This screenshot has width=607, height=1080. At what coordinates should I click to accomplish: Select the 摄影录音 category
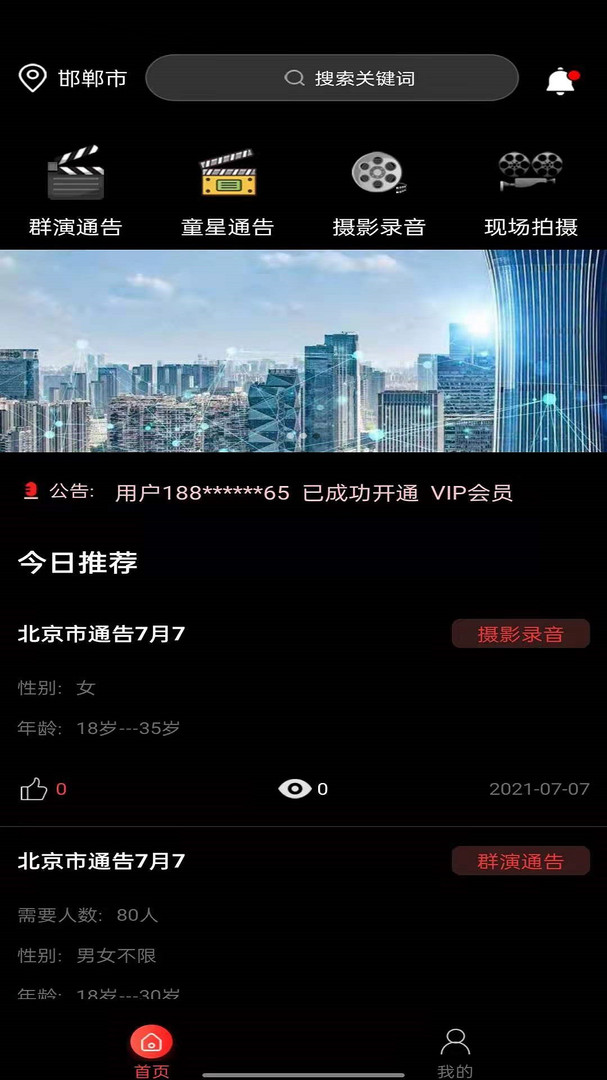coord(379,192)
